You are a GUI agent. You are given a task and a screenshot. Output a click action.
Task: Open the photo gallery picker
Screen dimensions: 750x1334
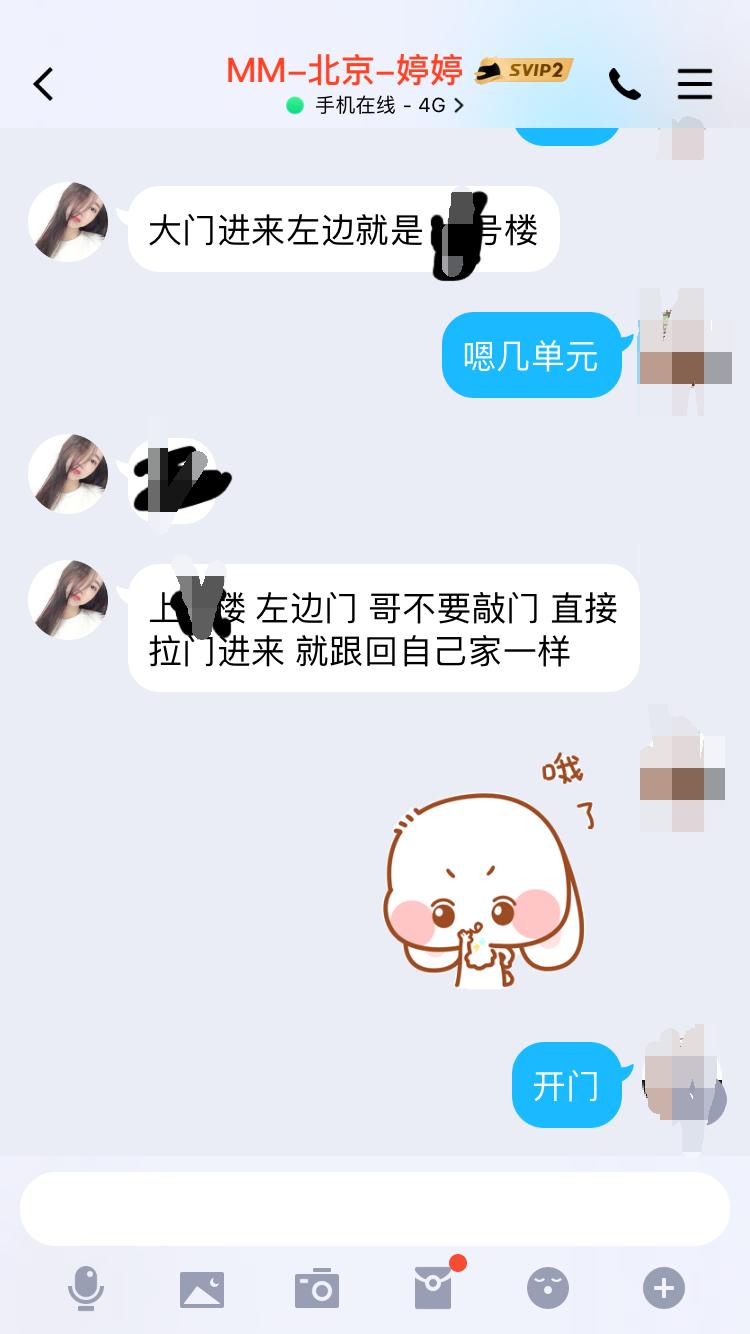pyautogui.click(x=201, y=1288)
